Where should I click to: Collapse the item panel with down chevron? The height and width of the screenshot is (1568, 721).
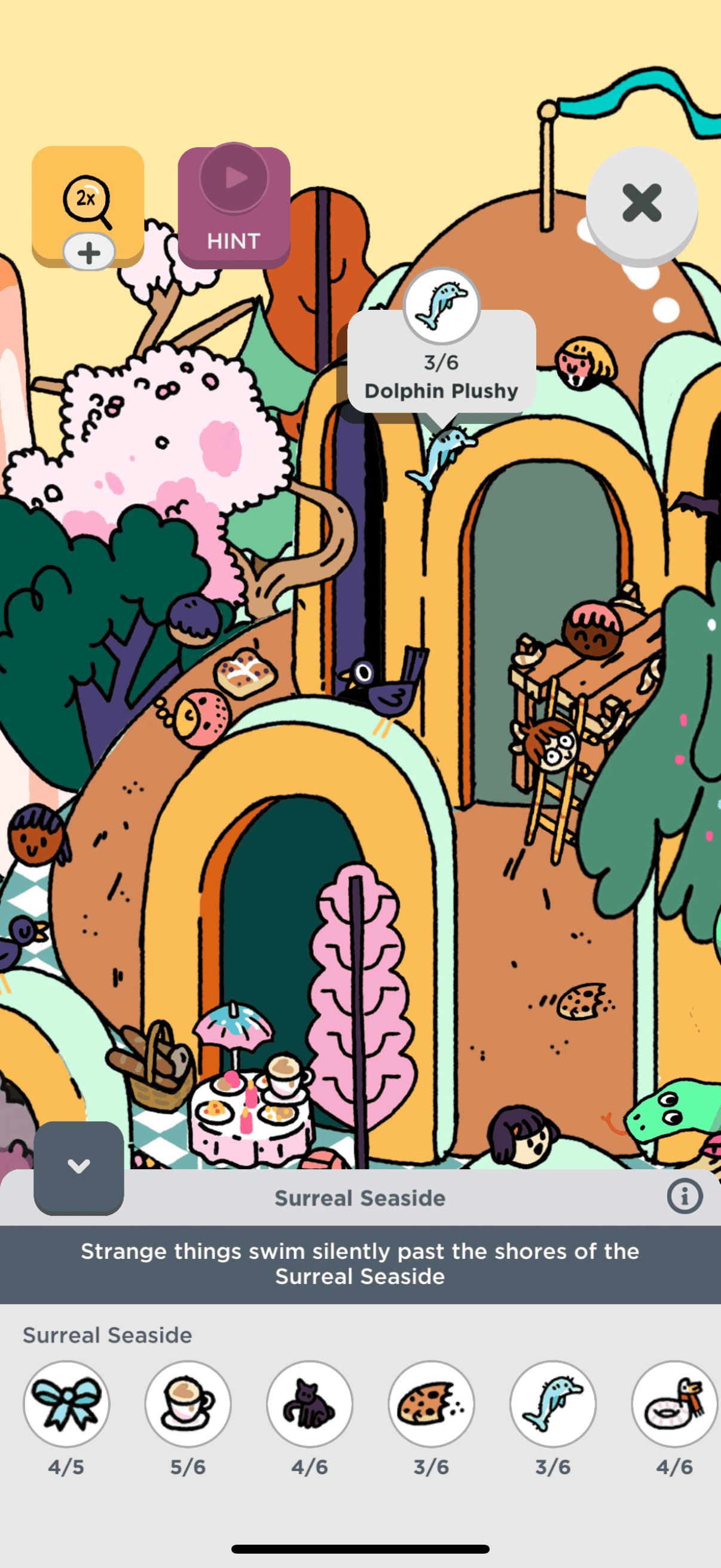click(x=78, y=1166)
